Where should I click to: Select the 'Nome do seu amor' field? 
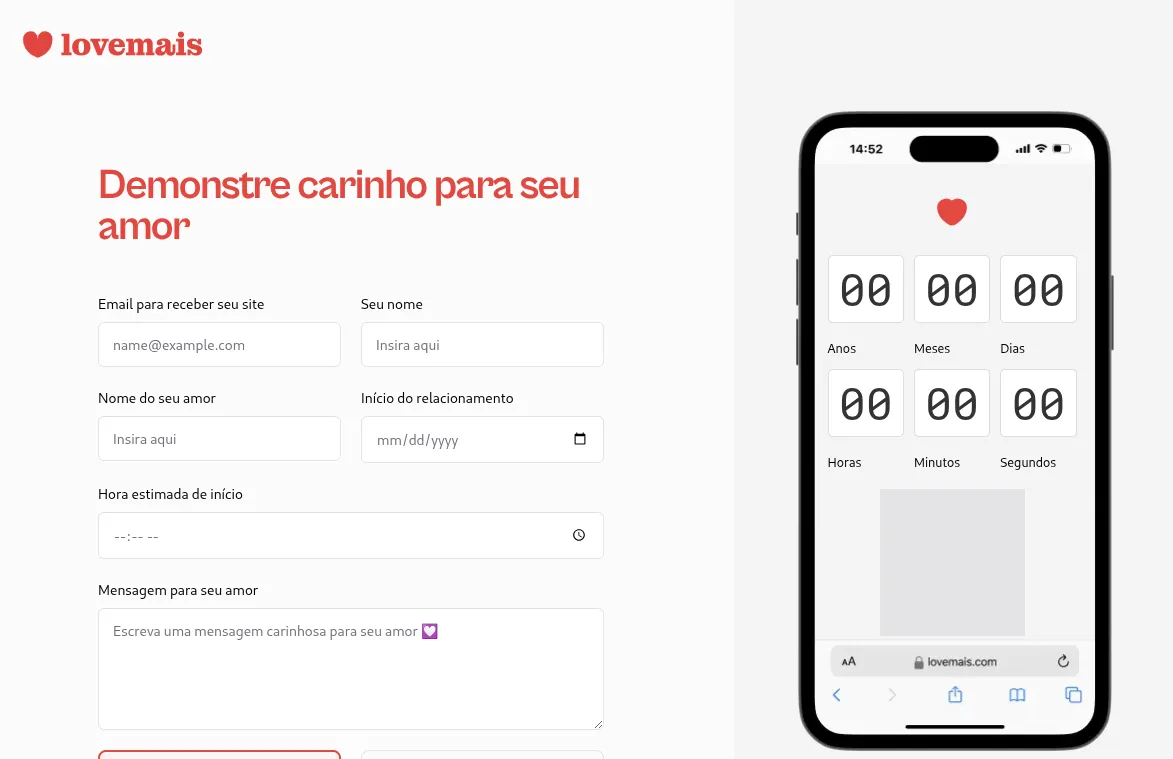[x=219, y=439]
